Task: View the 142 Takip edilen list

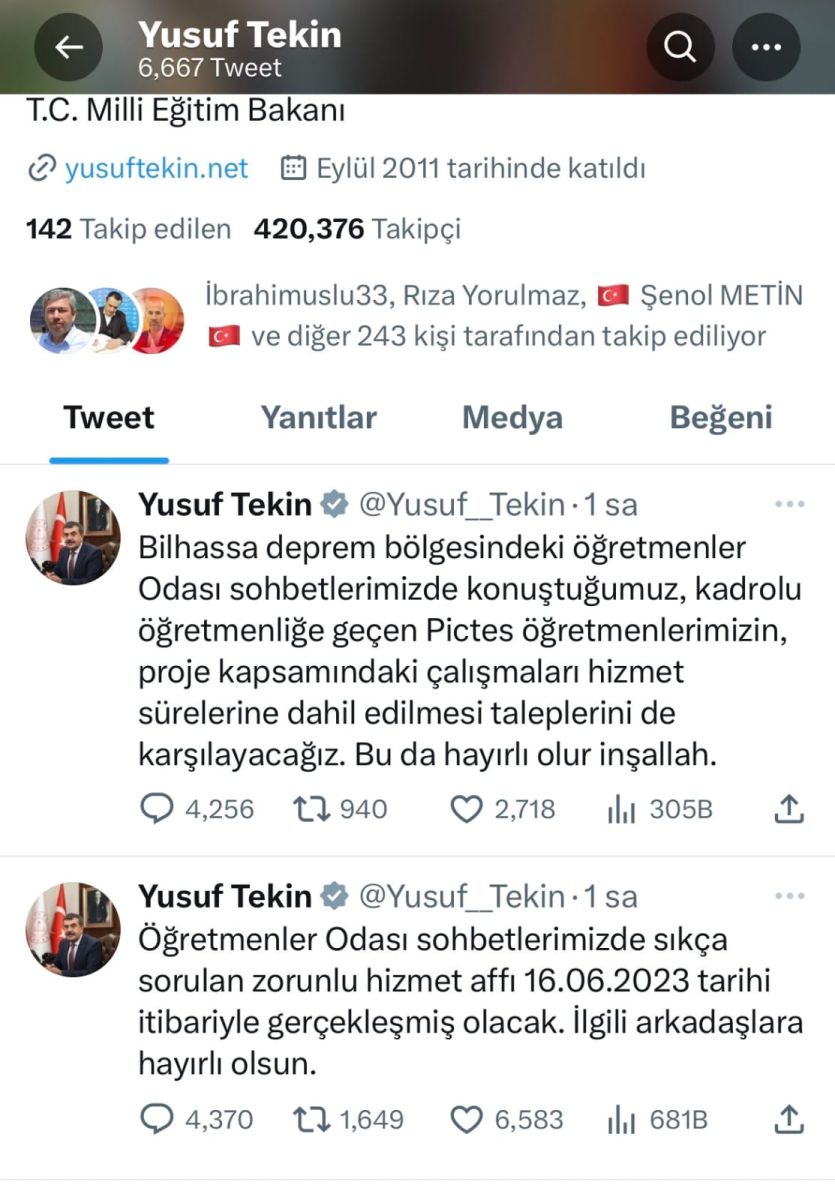Action: (128, 229)
